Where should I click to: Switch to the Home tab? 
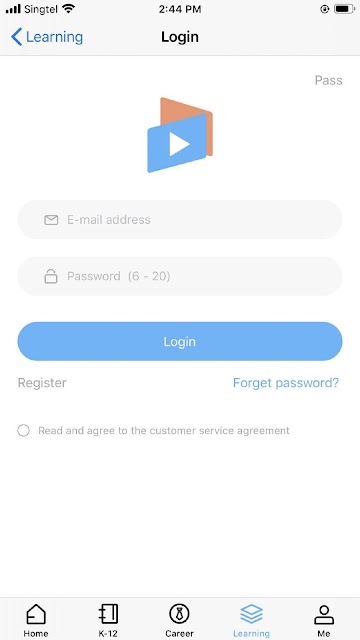pyautogui.click(x=36, y=620)
